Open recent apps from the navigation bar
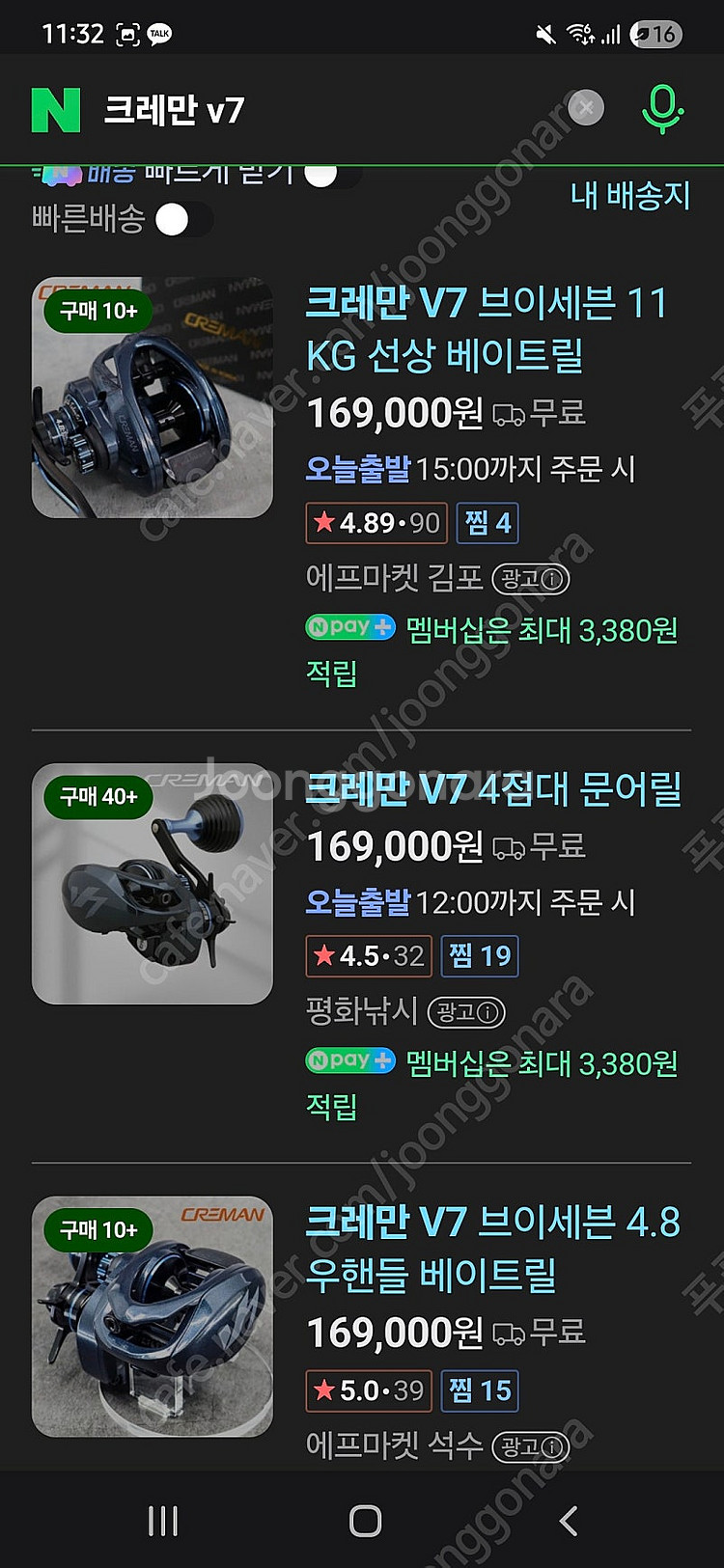 [163, 1522]
